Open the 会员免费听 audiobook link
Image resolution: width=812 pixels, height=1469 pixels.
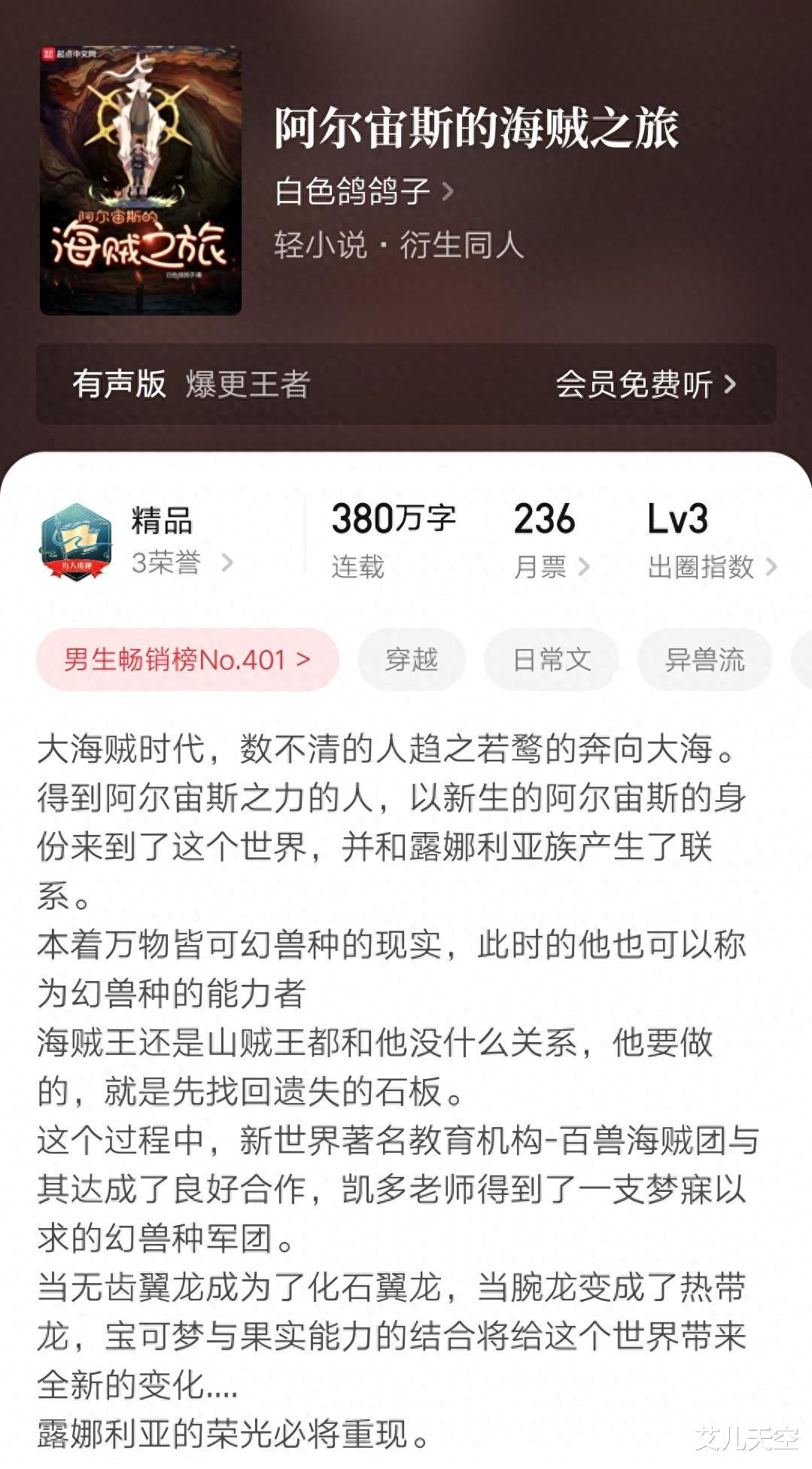tap(646, 385)
